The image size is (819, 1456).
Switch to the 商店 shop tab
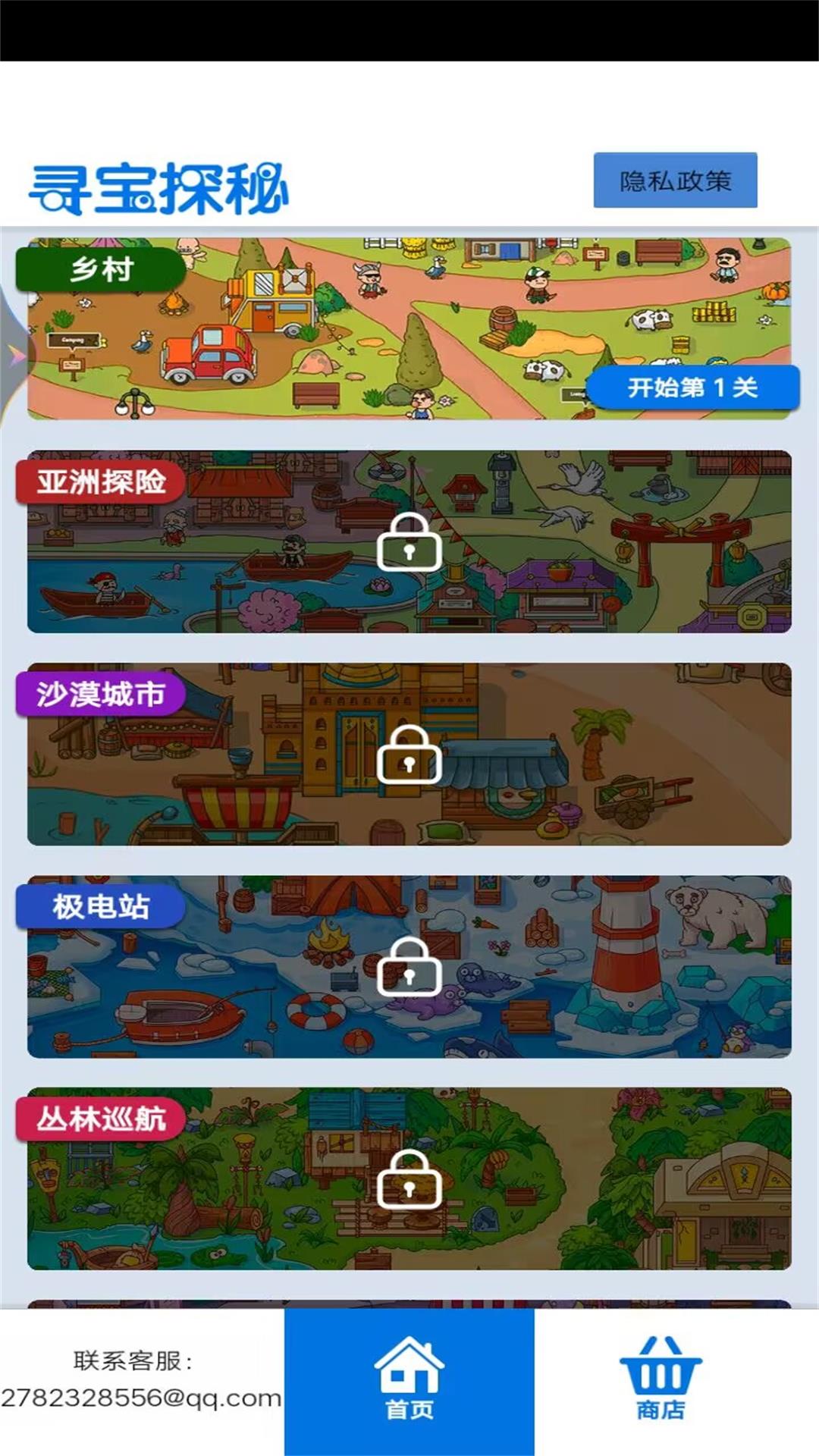point(660,1380)
